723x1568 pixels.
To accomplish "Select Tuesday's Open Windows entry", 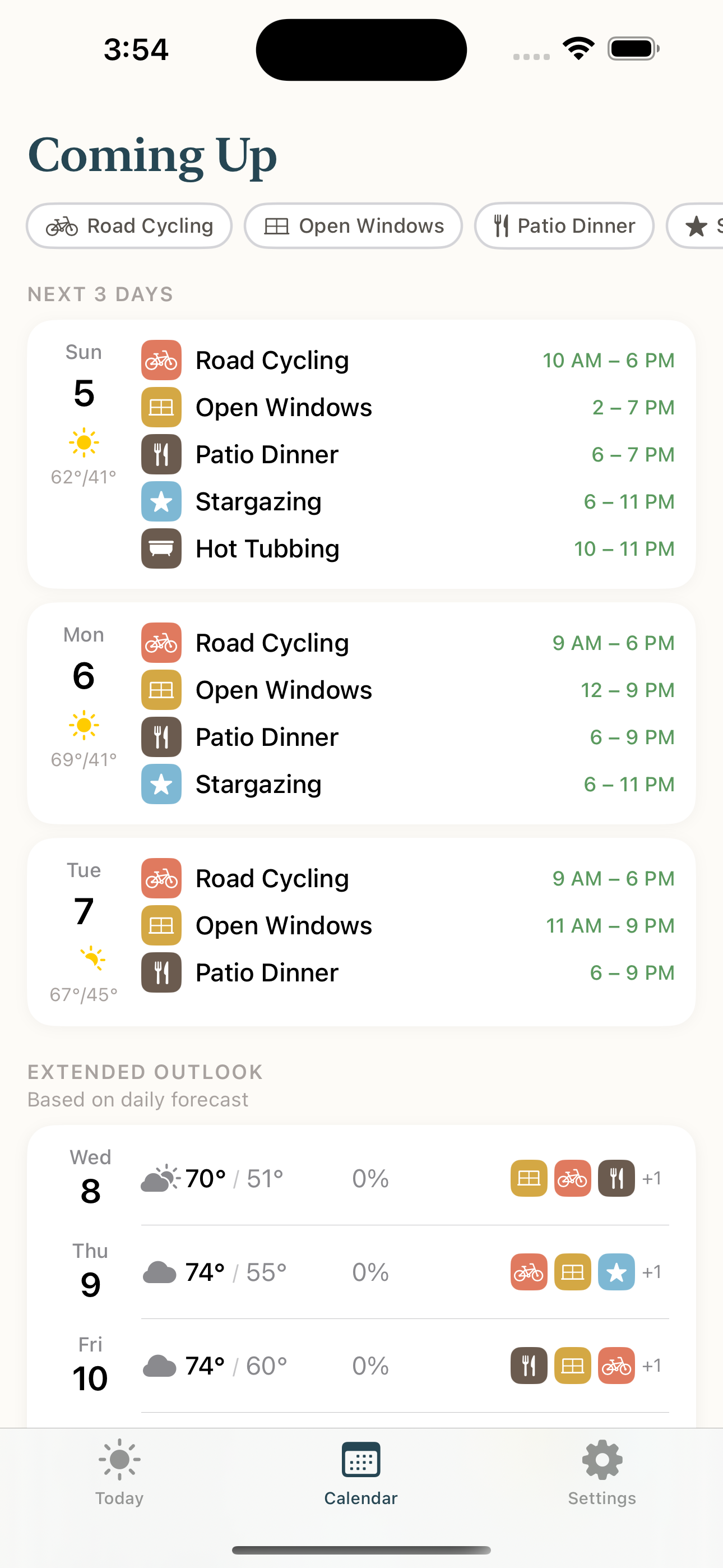I will [x=284, y=925].
